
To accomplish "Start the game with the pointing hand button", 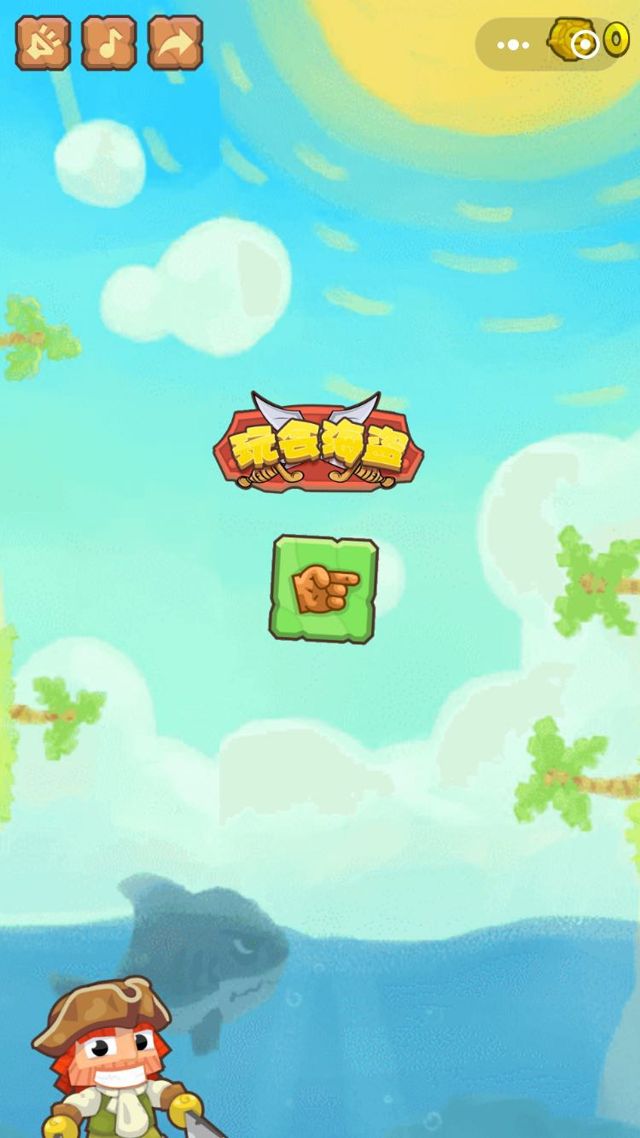I will 324,589.
